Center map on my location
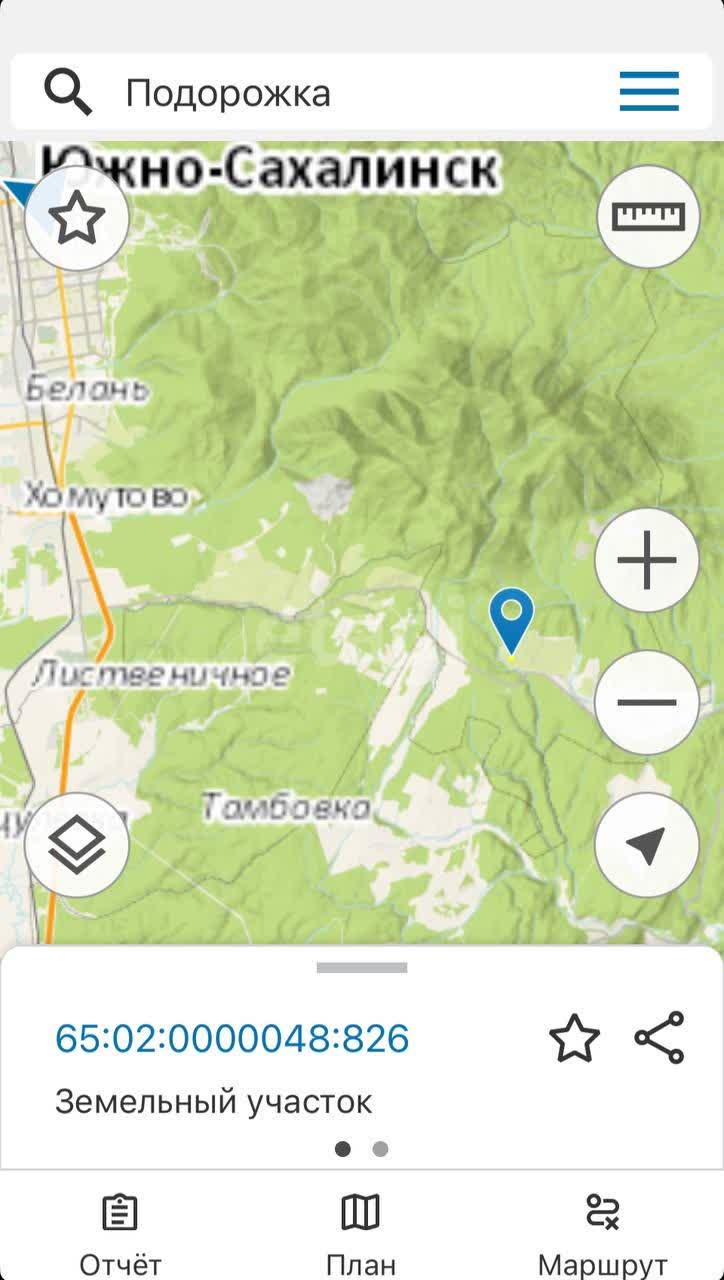Screen dimensions: 724x1280 [647, 846]
